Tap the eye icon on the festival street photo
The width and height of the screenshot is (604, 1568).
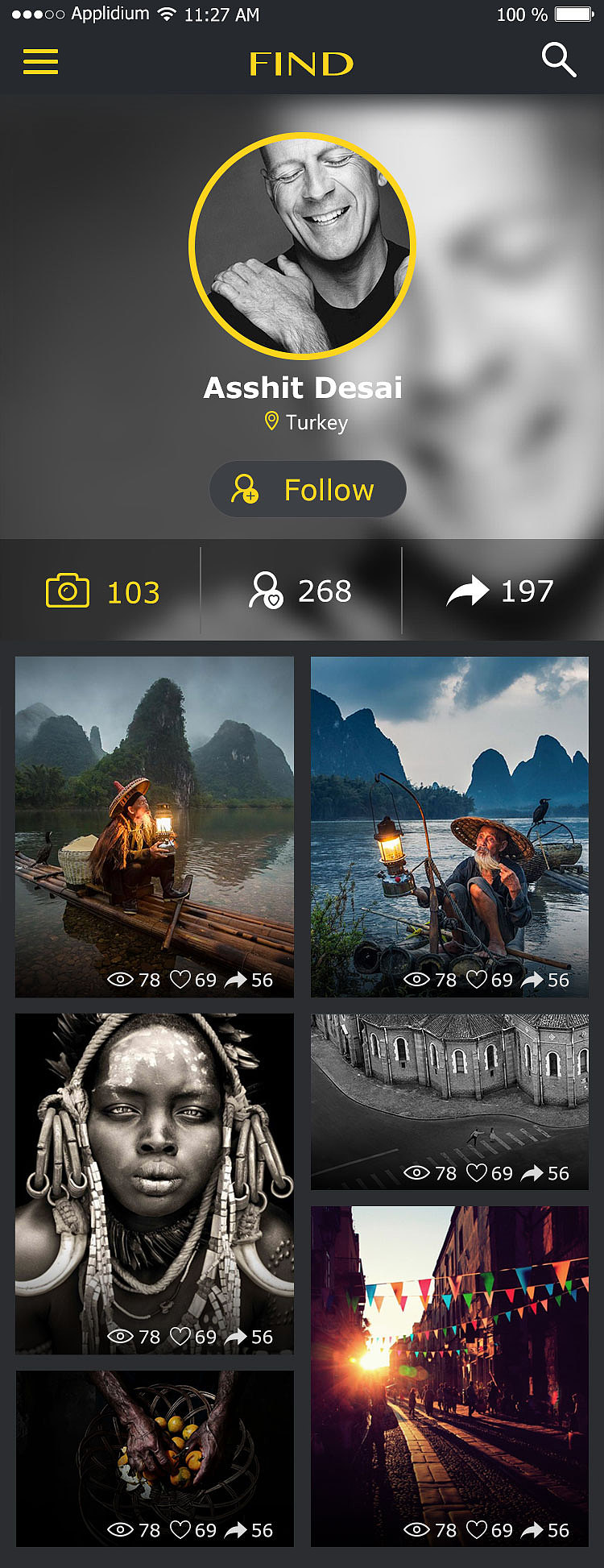[x=416, y=1530]
